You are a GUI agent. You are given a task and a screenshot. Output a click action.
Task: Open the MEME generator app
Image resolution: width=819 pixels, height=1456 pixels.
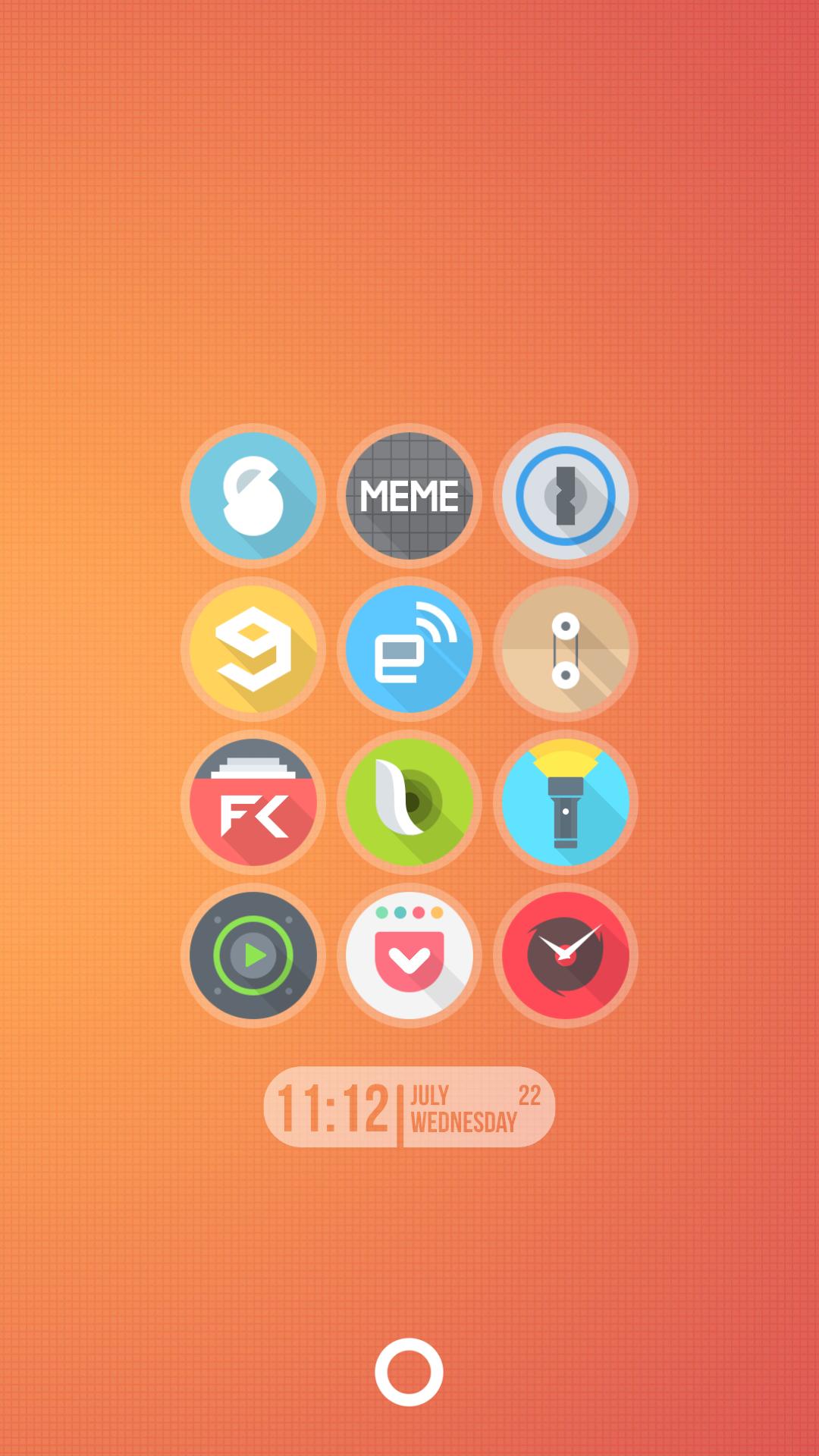(x=409, y=497)
